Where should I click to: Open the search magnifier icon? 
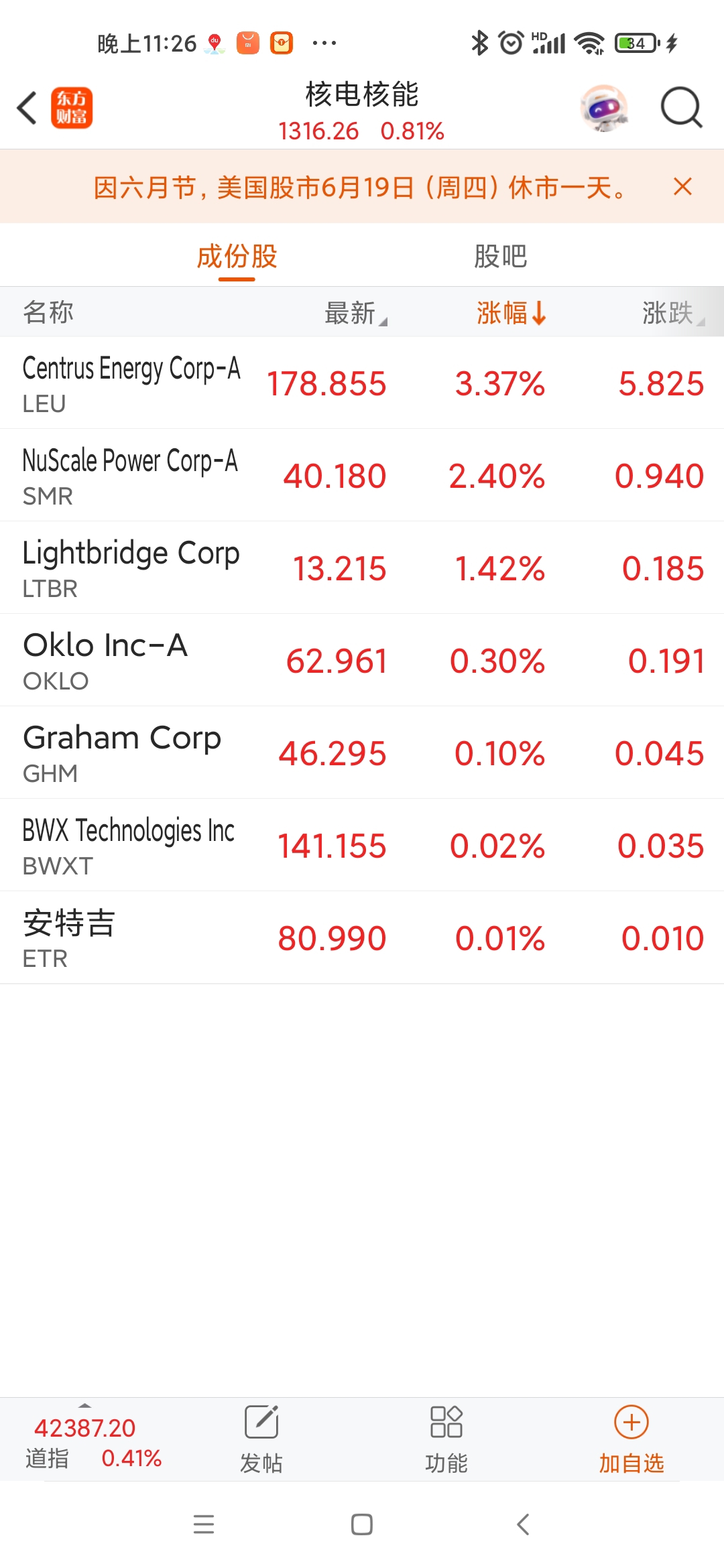point(681,107)
